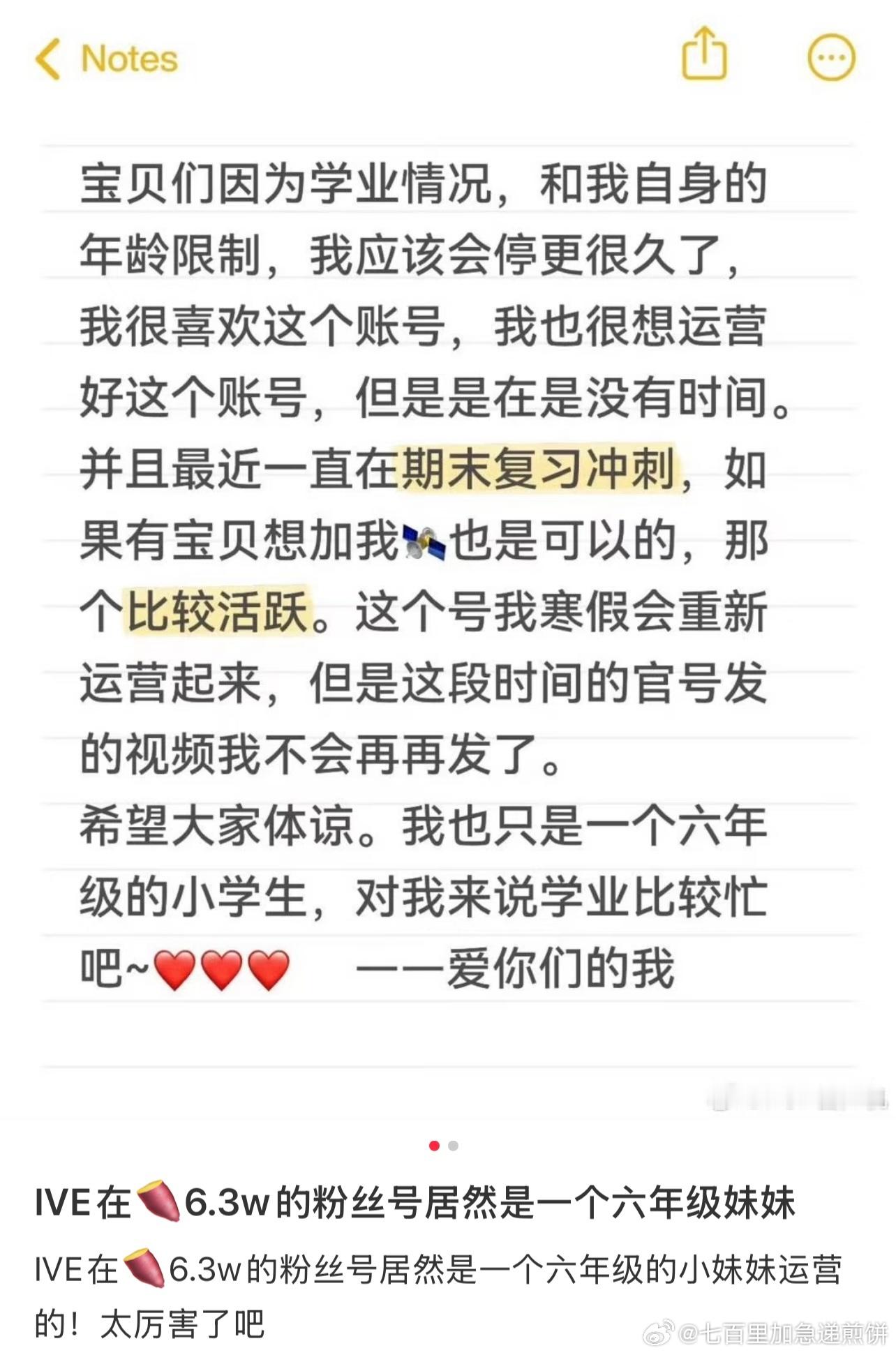
Task: Select the highlighted phrase 期末复习冲刺
Action: pos(537,469)
